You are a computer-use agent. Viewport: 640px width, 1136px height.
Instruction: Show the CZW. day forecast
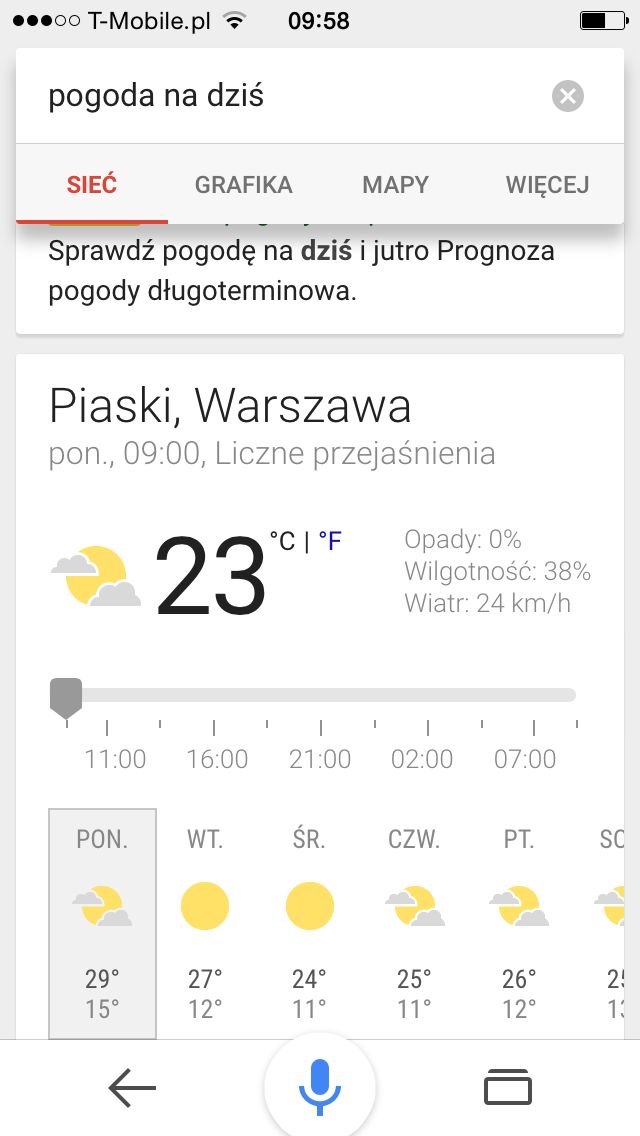click(x=414, y=924)
